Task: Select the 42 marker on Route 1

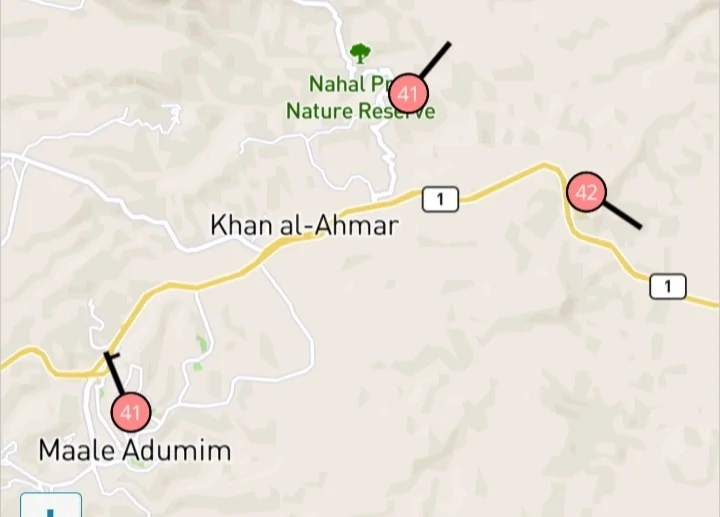Action: 586,192
